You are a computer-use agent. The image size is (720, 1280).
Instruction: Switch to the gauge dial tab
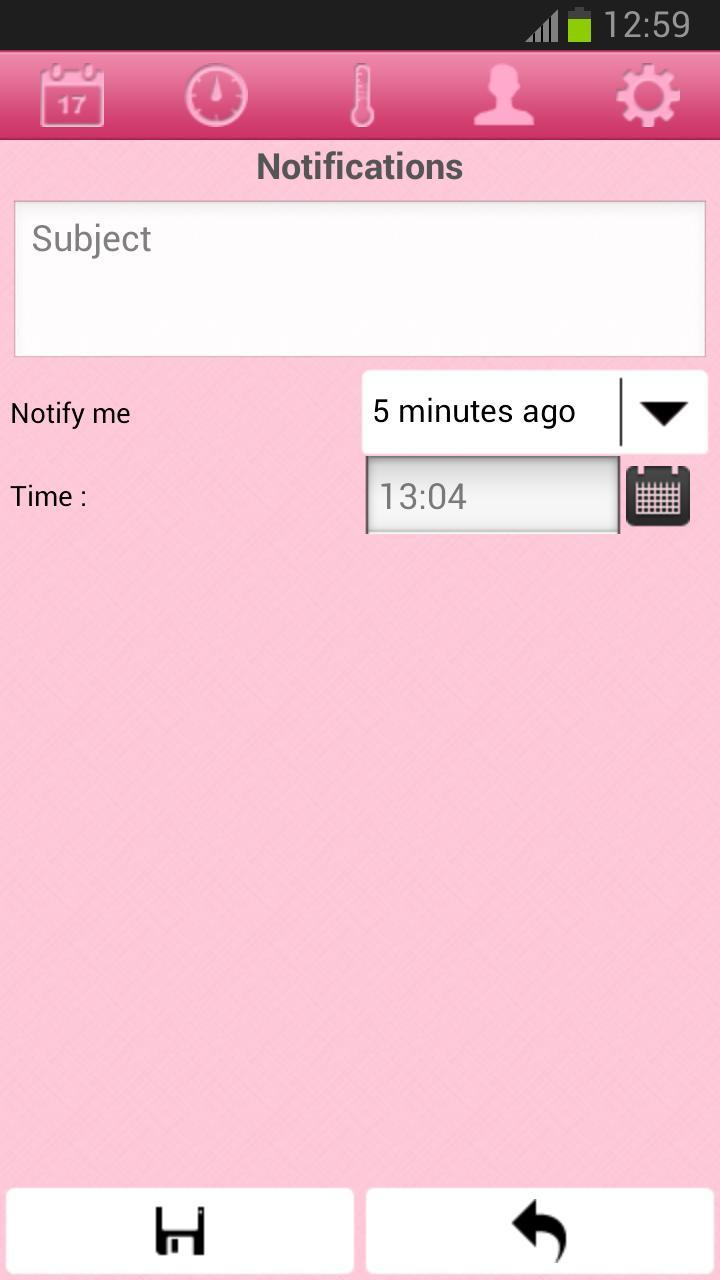[216, 96]
